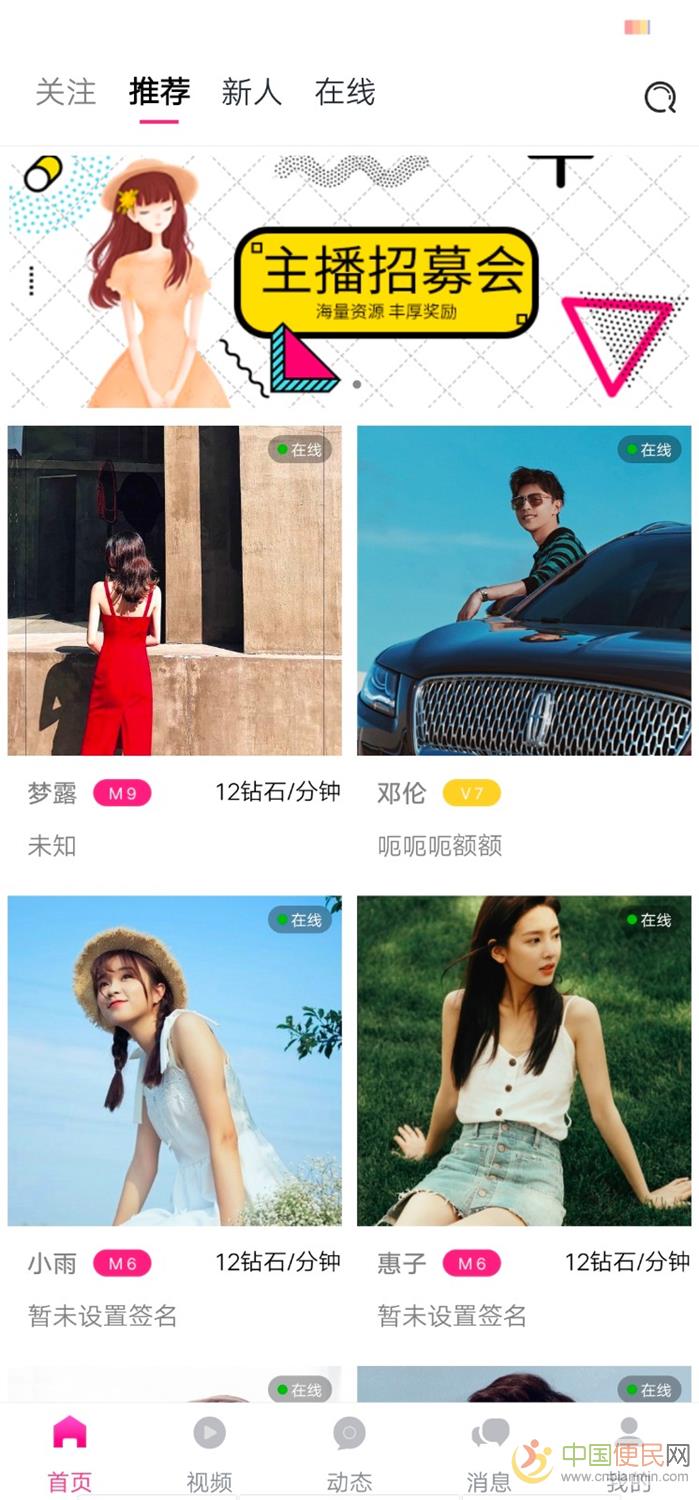Show the 在线 tab
The image size is (699, 1500).
(344, 93)
